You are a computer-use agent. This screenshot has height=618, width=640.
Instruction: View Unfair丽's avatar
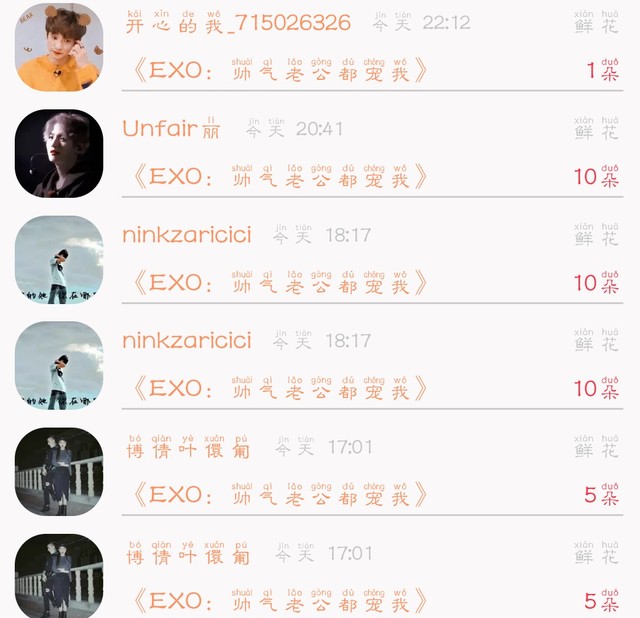pyautogui.click(x=59, y=153)
